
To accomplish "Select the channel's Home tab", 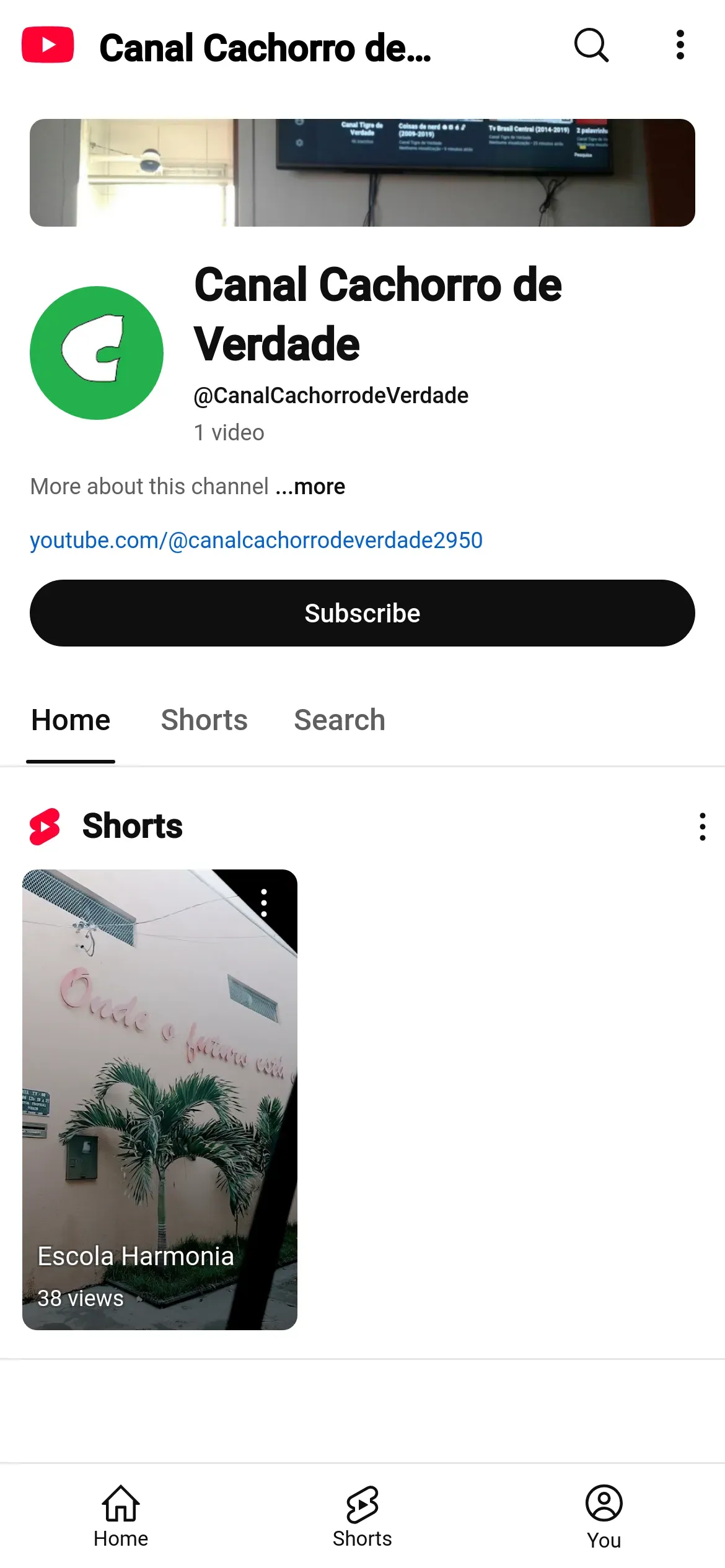I will pos(71,720).
